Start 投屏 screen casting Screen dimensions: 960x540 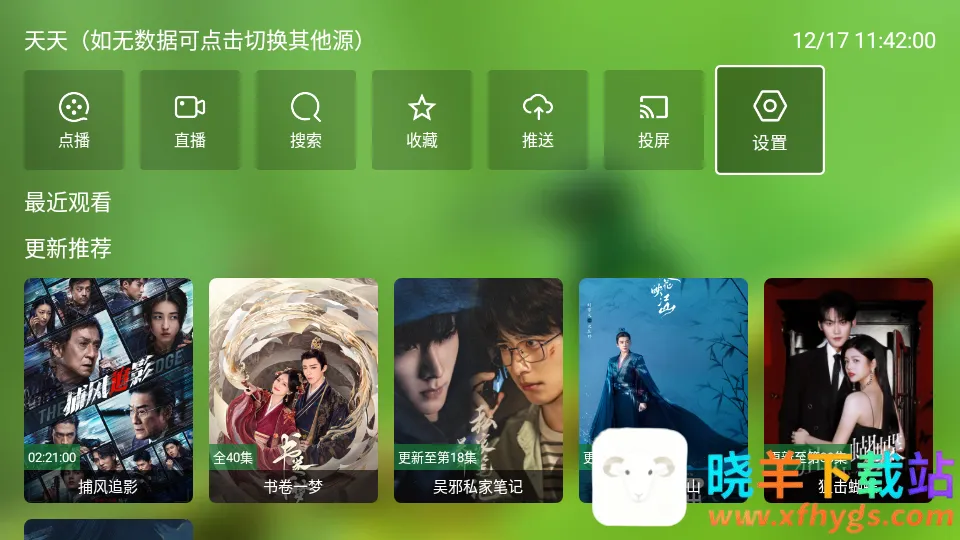point(654,120)
